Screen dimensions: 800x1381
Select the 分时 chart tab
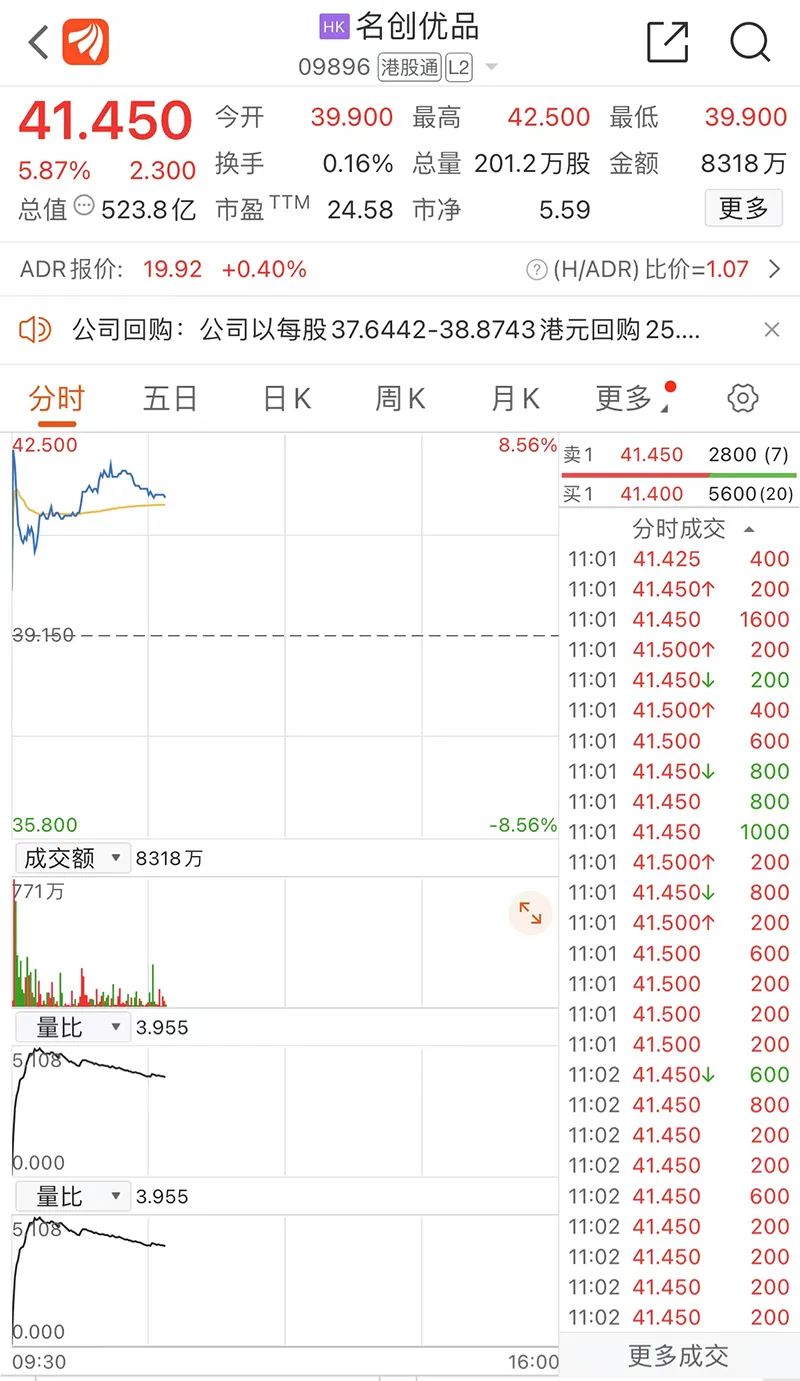[56, 399]
